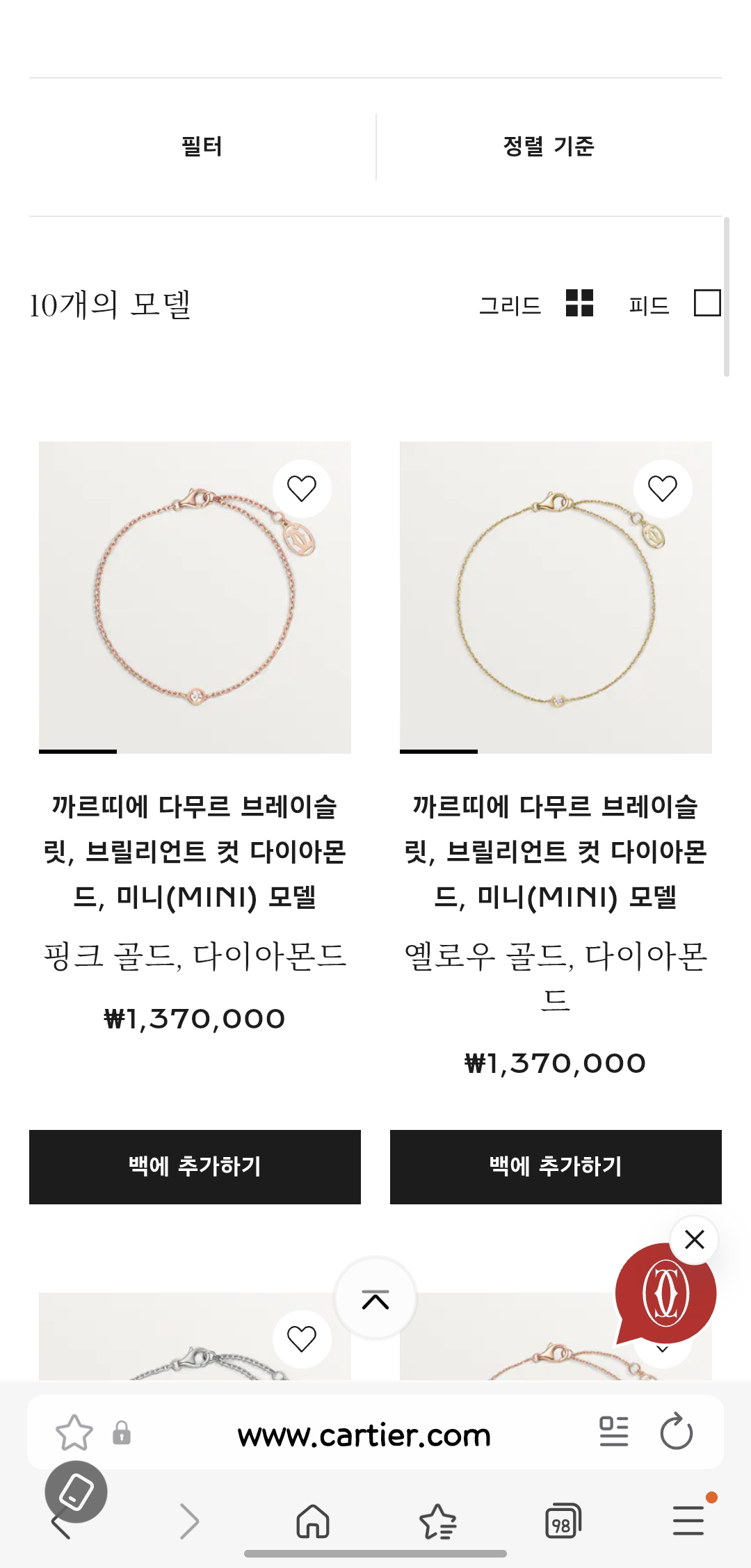
Task: Jump back to the top of page
Action: tap(375, 1299)
